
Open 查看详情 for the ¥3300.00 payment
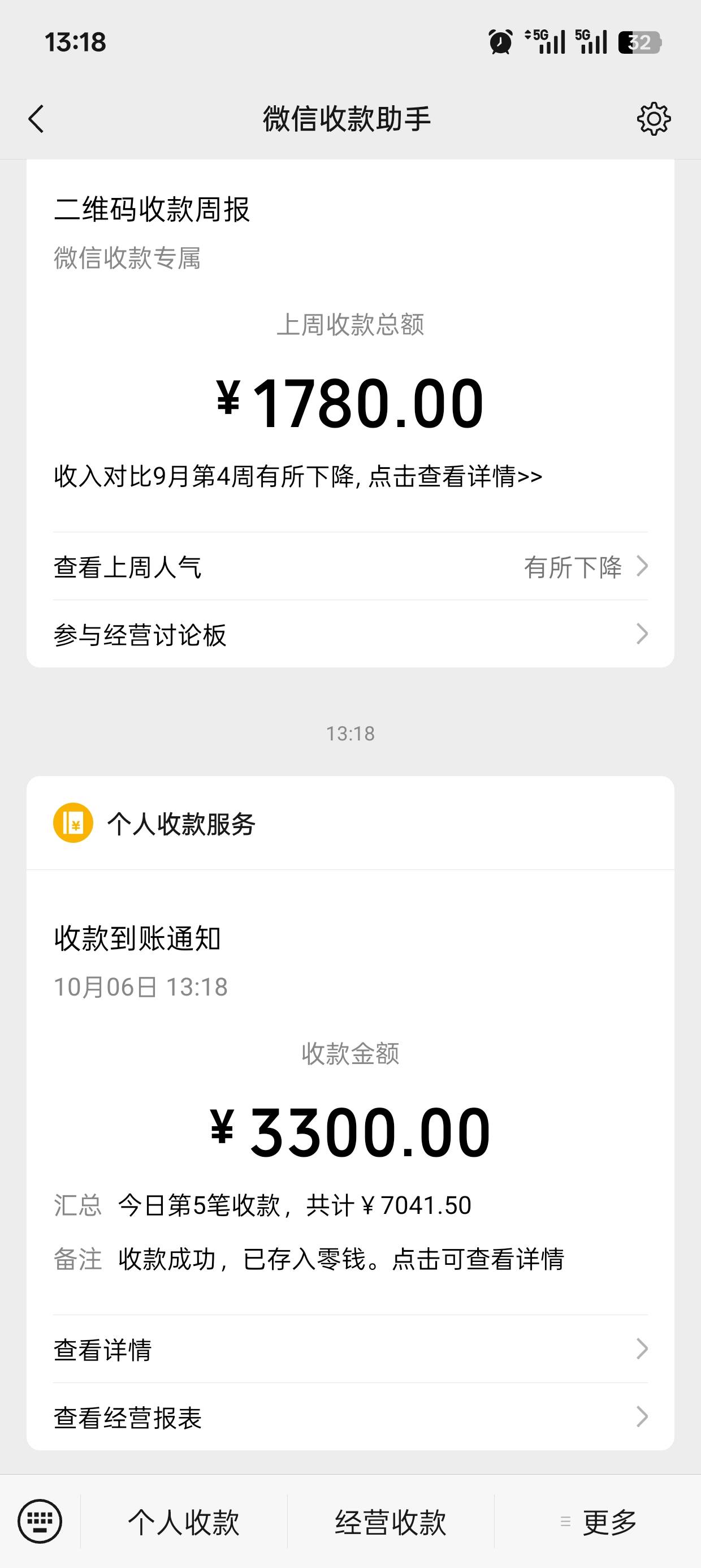coord(350,1349)
